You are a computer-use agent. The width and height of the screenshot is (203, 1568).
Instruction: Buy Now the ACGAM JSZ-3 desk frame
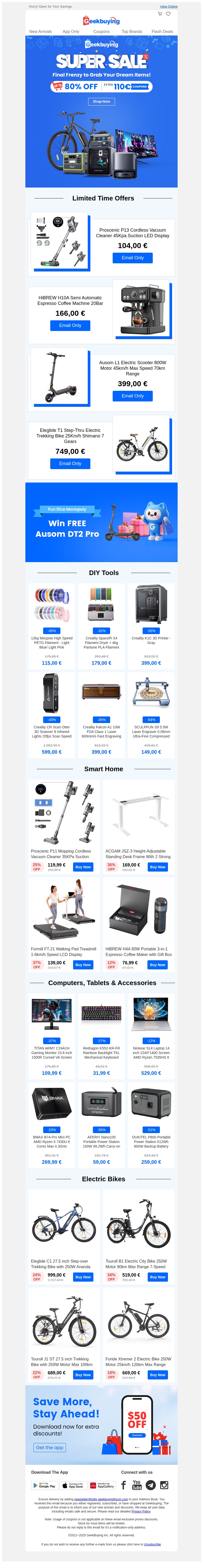point(157,867)
